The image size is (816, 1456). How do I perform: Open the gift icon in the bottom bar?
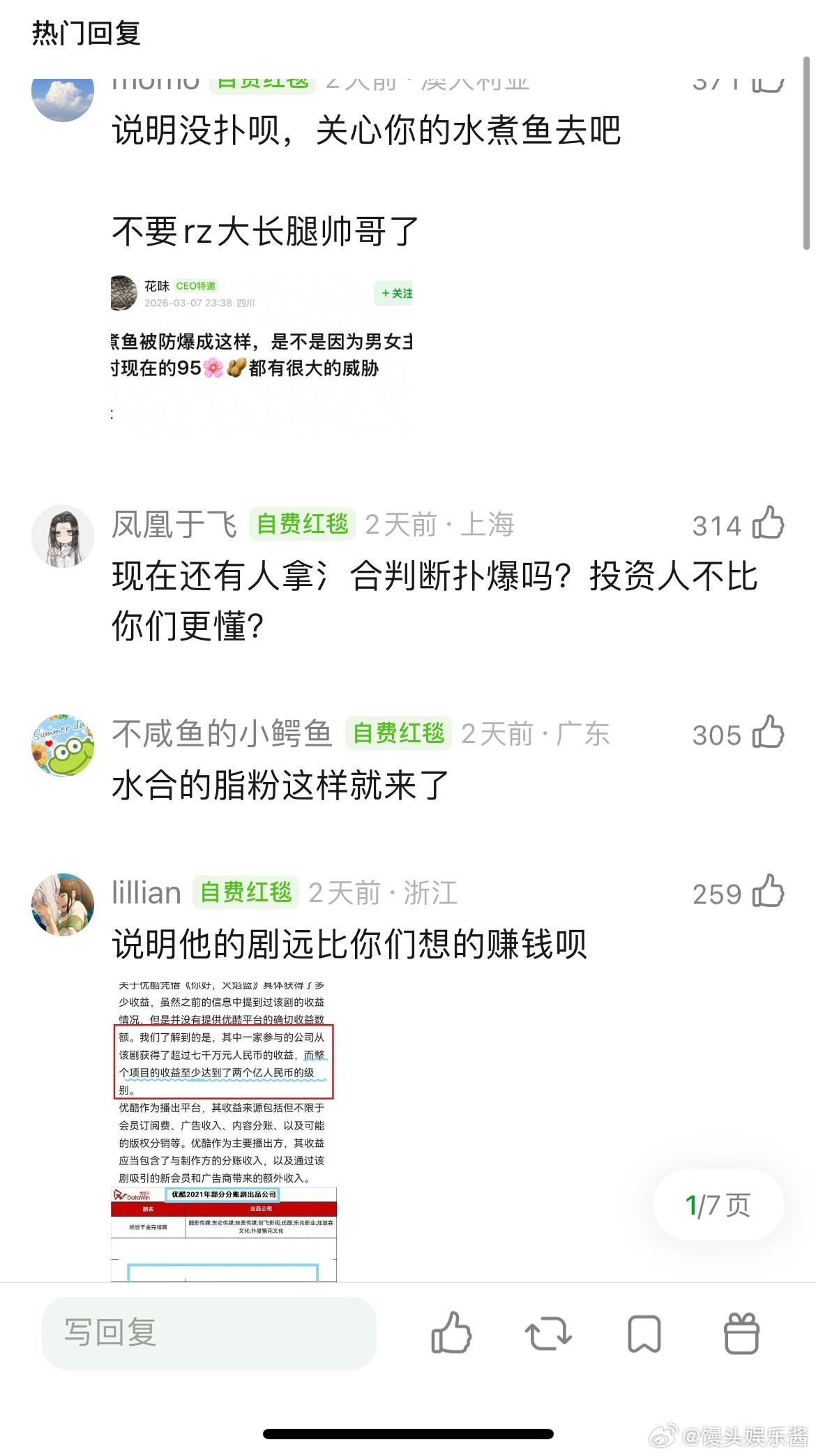tap(741, 1333)
